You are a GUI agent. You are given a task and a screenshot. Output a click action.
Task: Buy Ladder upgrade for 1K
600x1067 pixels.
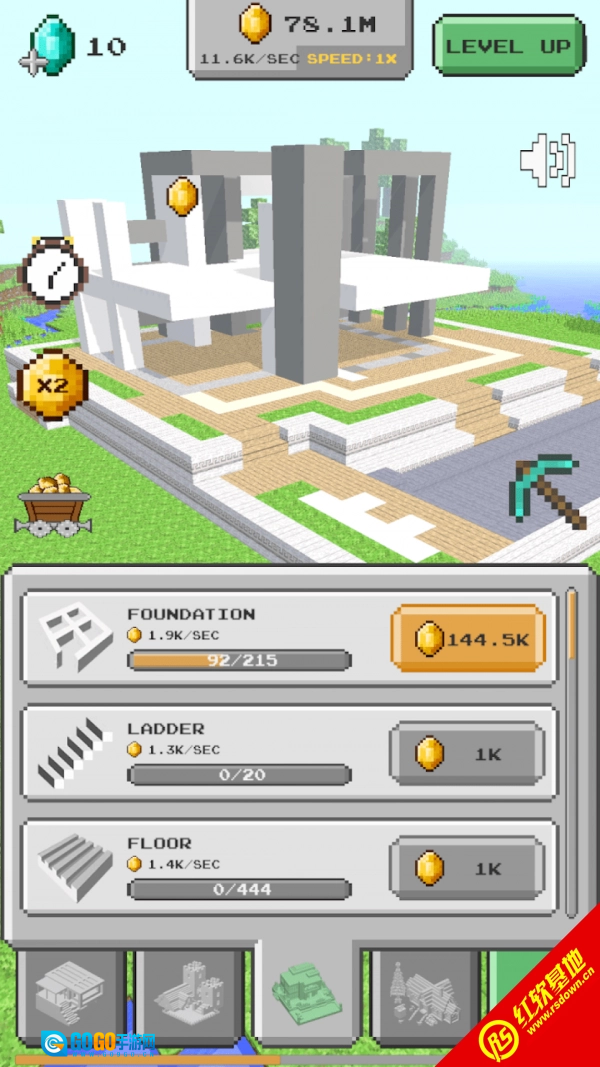(x=468, y=754)
